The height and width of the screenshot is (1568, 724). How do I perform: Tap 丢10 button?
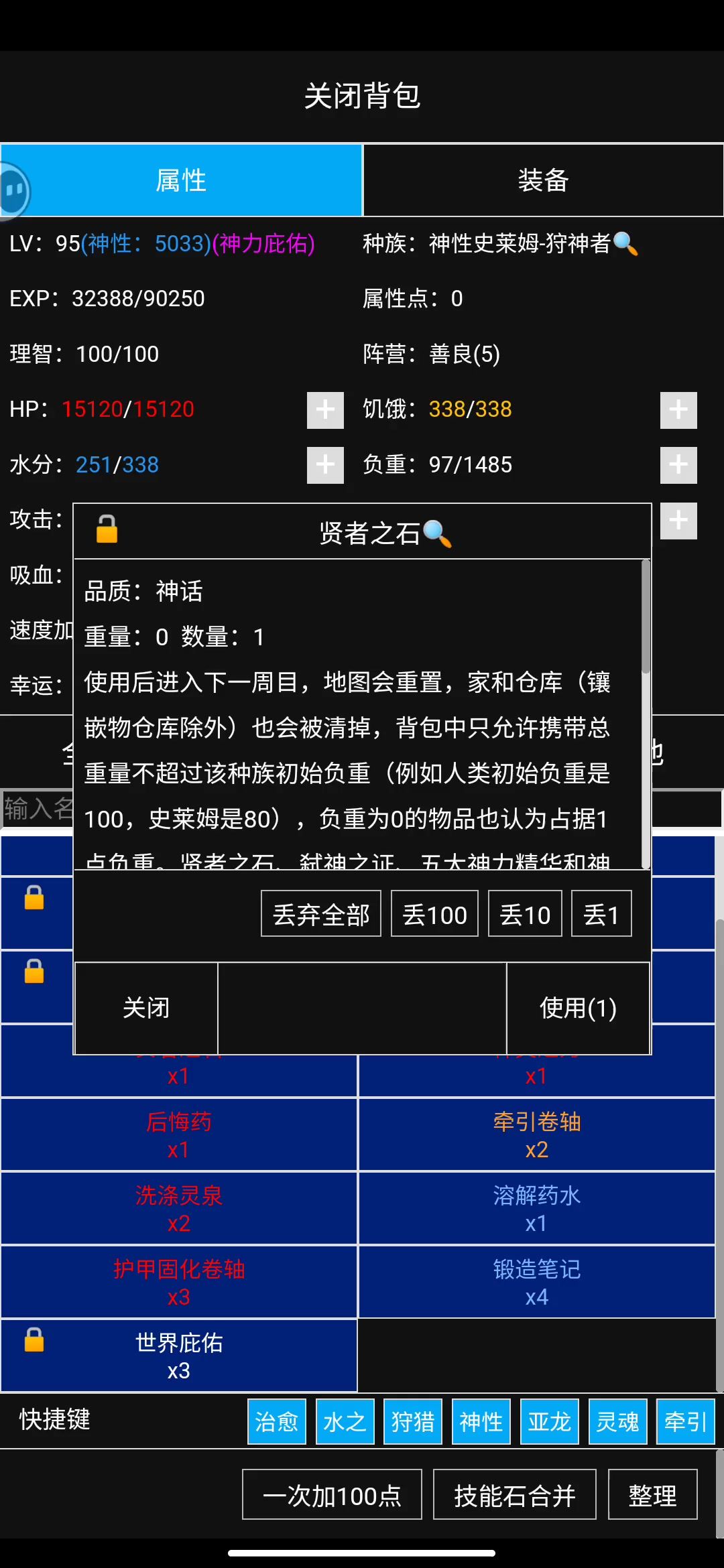[525, 914]
